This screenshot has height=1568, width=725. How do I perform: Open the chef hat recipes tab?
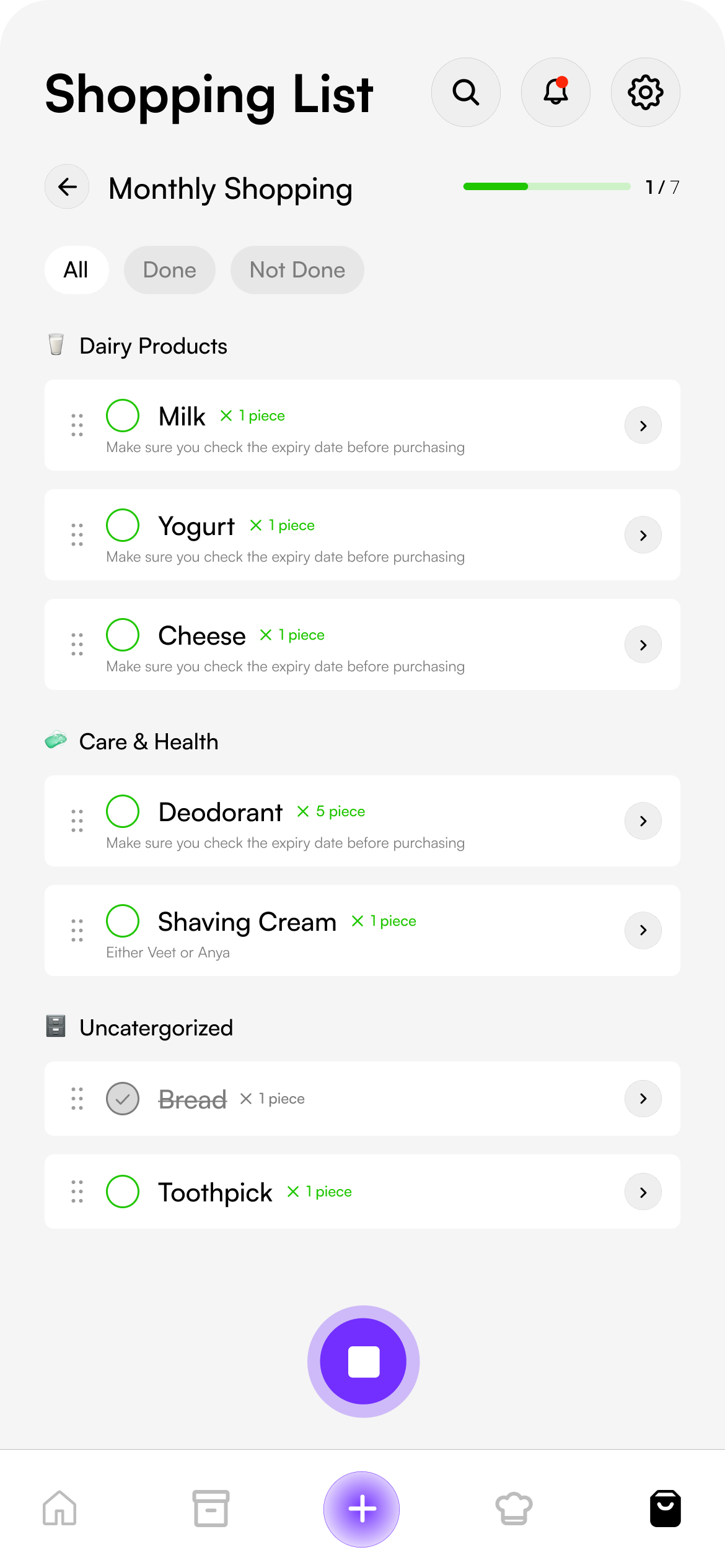514,1509
